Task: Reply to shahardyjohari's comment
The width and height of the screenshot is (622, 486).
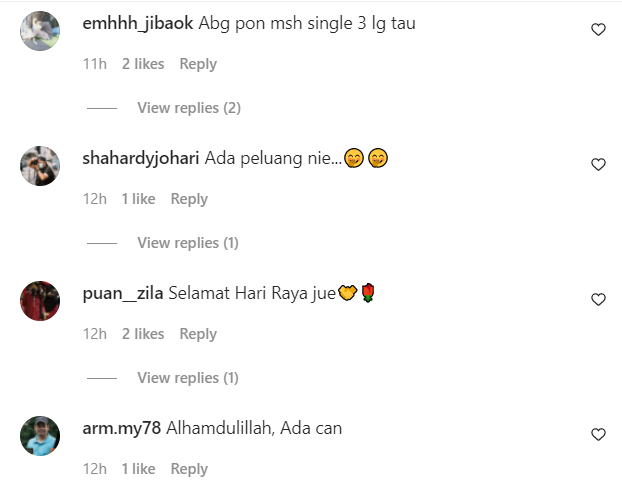Action: [x=189, y=199]
